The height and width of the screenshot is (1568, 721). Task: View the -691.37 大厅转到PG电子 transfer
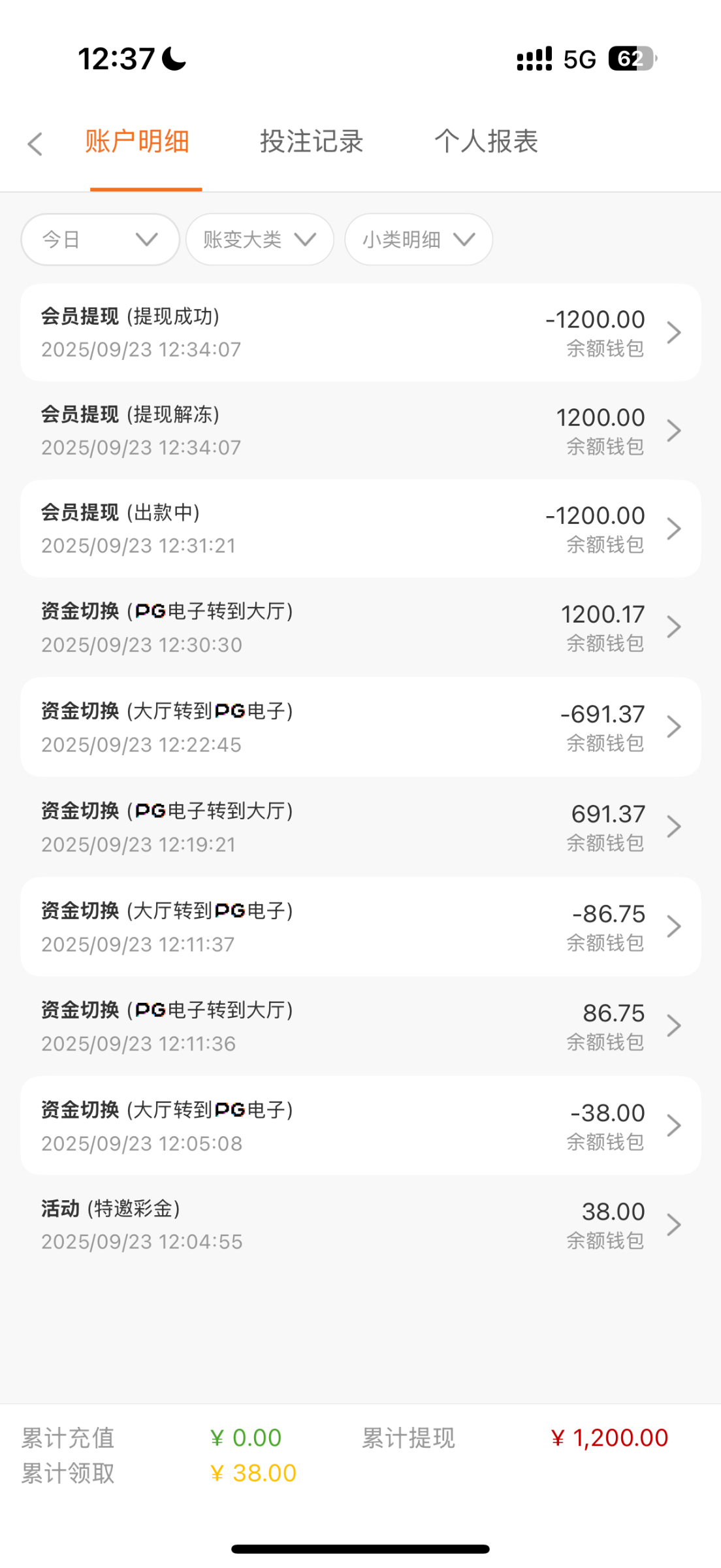pyautogui.click(x=360, y=727)
